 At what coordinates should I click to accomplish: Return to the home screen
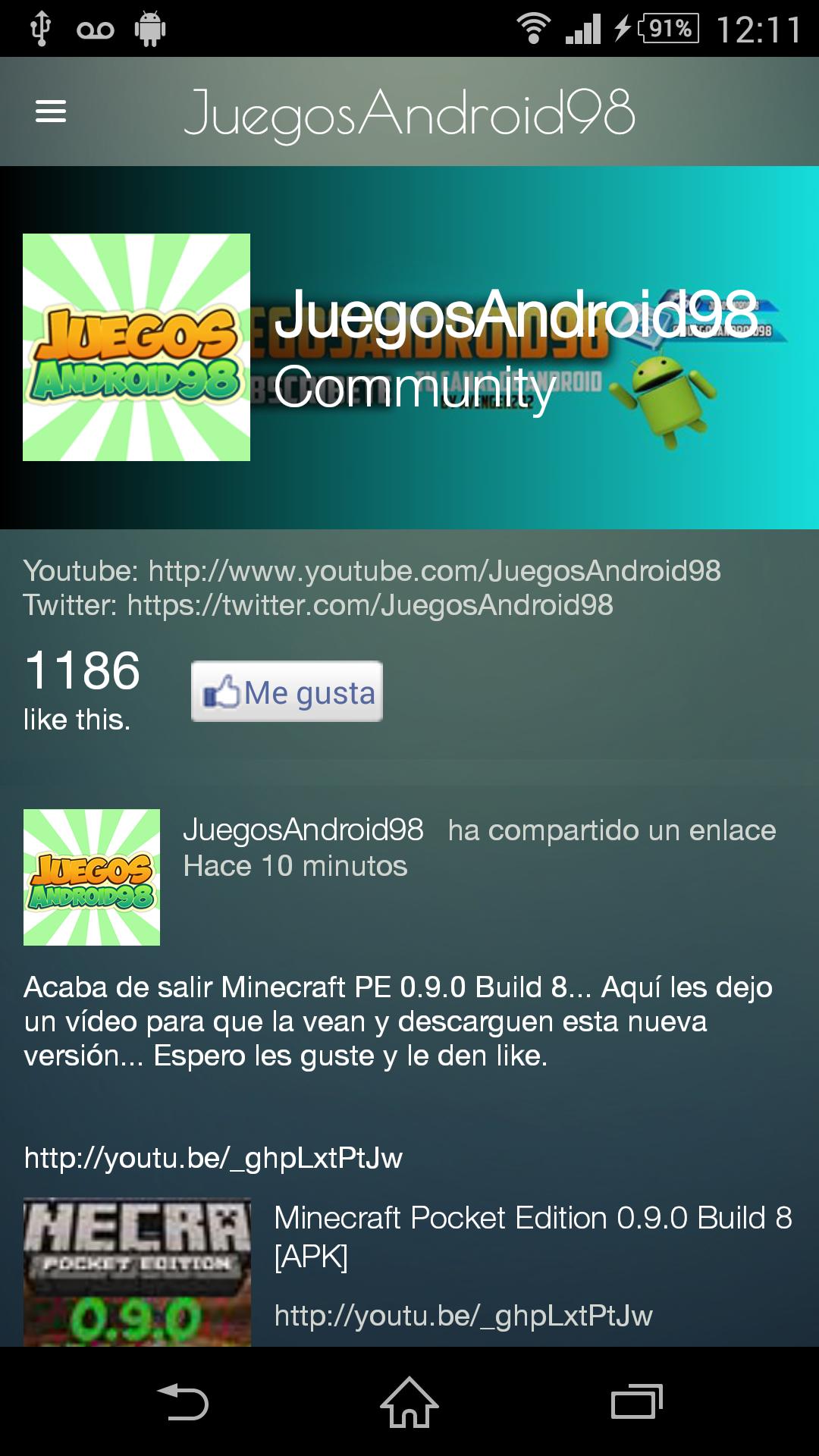(409, 1401)
